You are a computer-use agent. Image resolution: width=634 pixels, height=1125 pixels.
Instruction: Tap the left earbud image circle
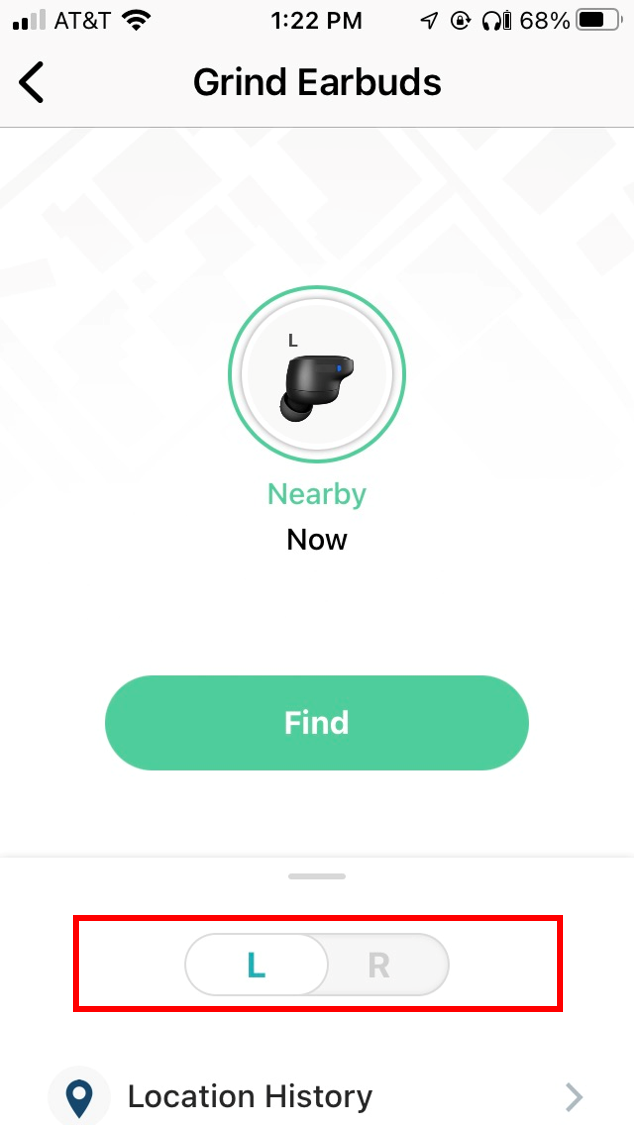pyautogui.click(x=317, y=375)
